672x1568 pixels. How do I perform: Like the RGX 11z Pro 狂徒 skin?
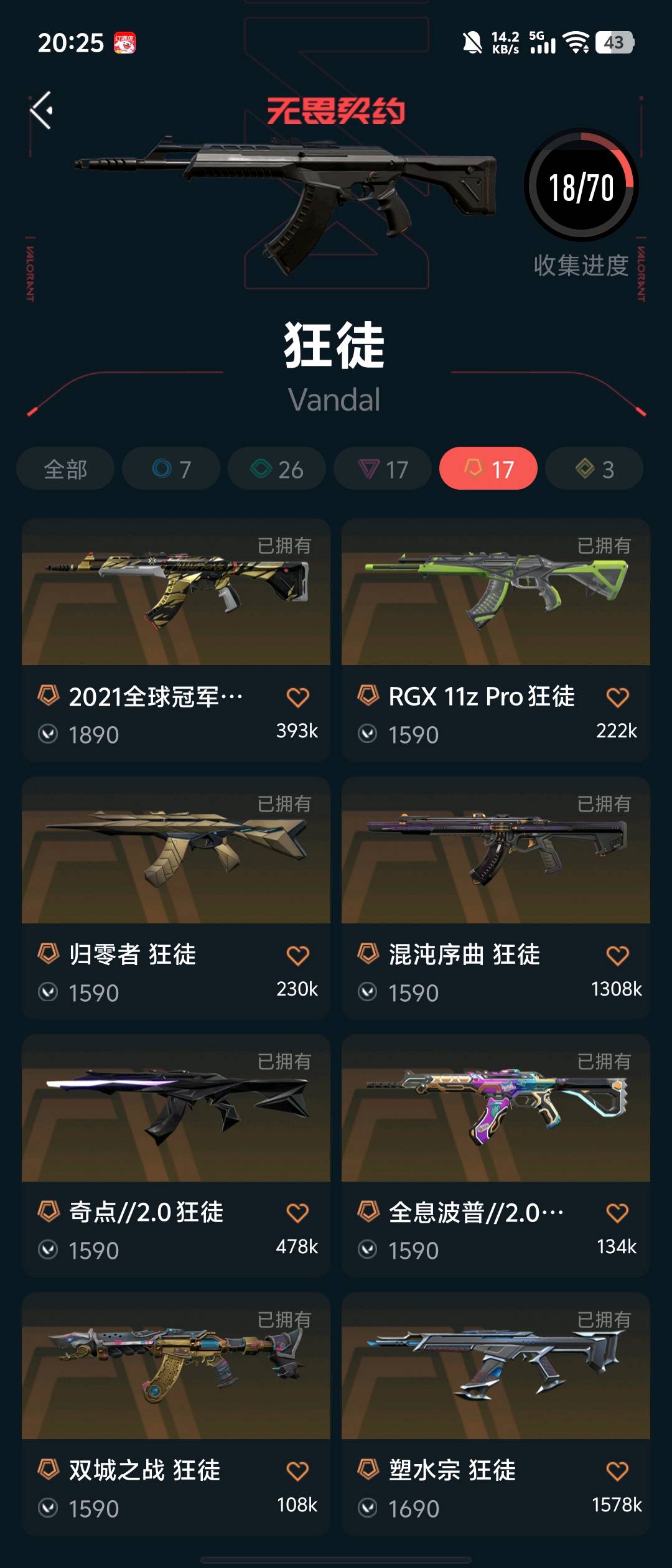click(617, 698)
